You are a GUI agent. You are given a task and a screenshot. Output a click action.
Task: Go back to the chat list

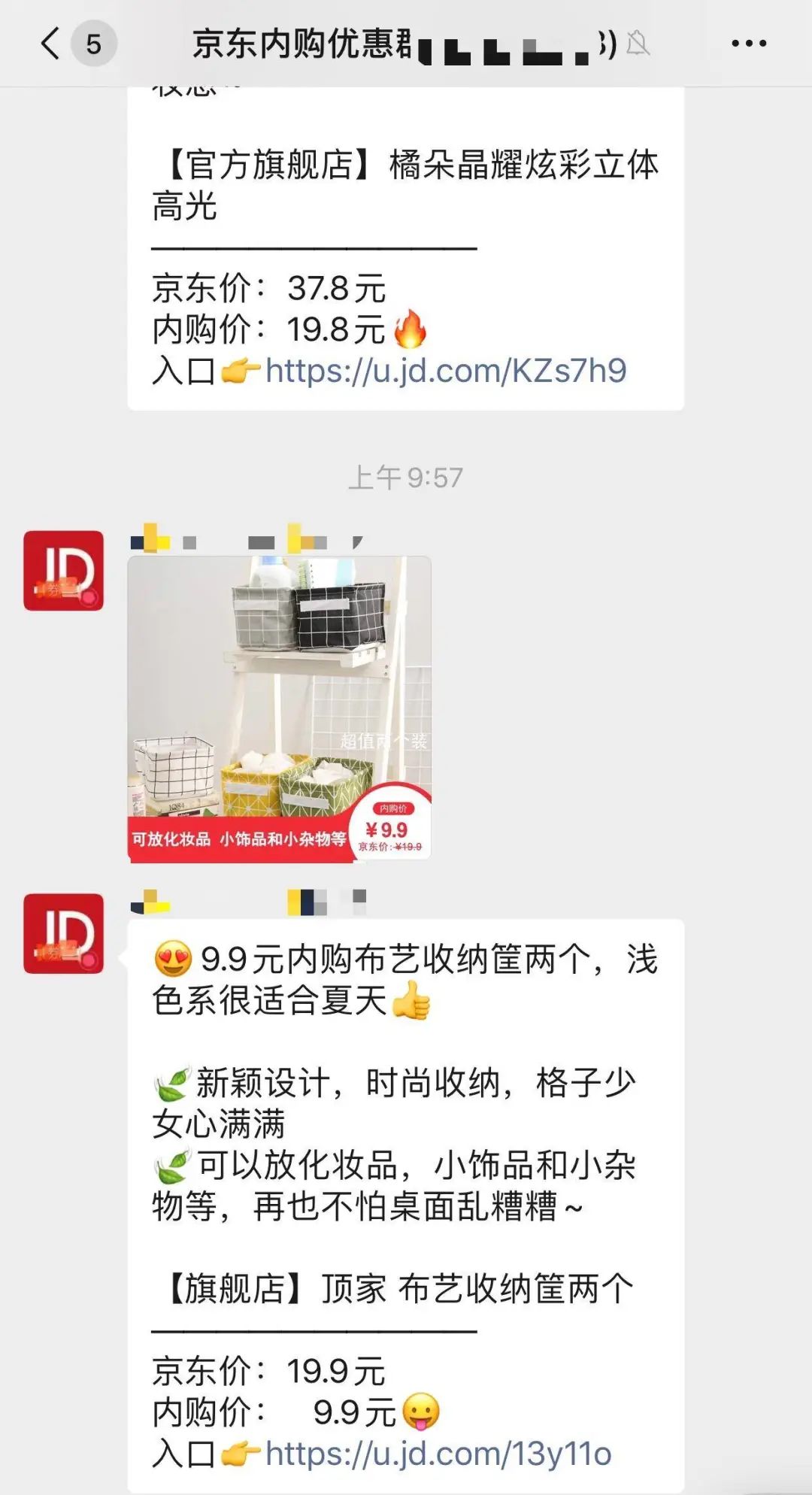[50, 44]
